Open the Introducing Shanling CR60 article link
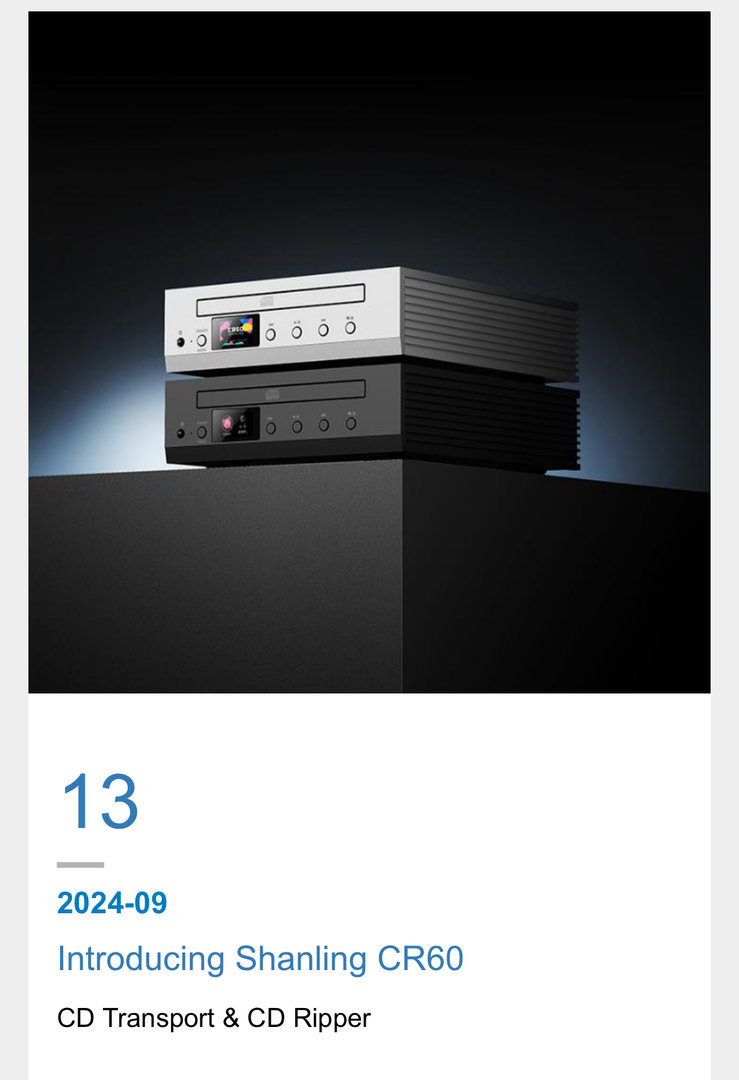 coord(260,959)
